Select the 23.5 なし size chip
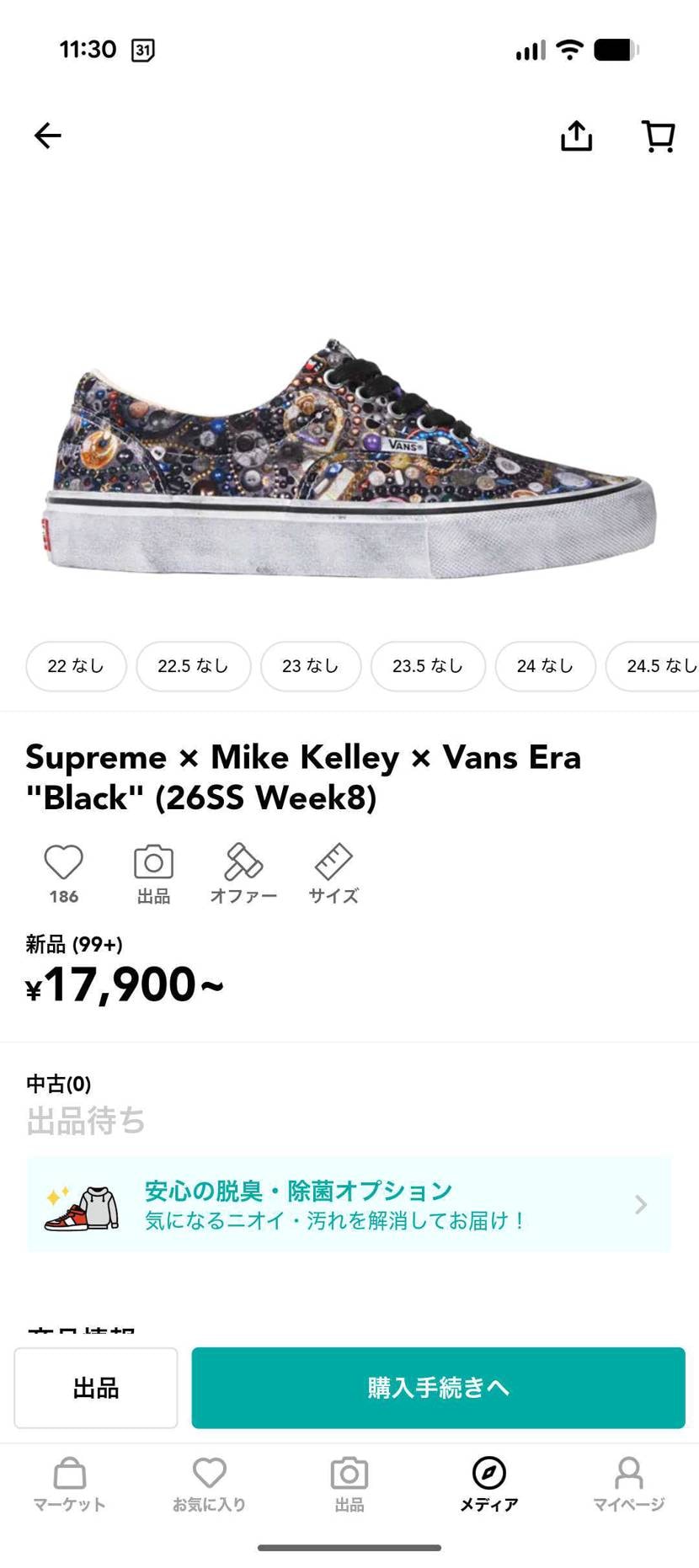The image size is (699, 1568). tap(428, 666)
